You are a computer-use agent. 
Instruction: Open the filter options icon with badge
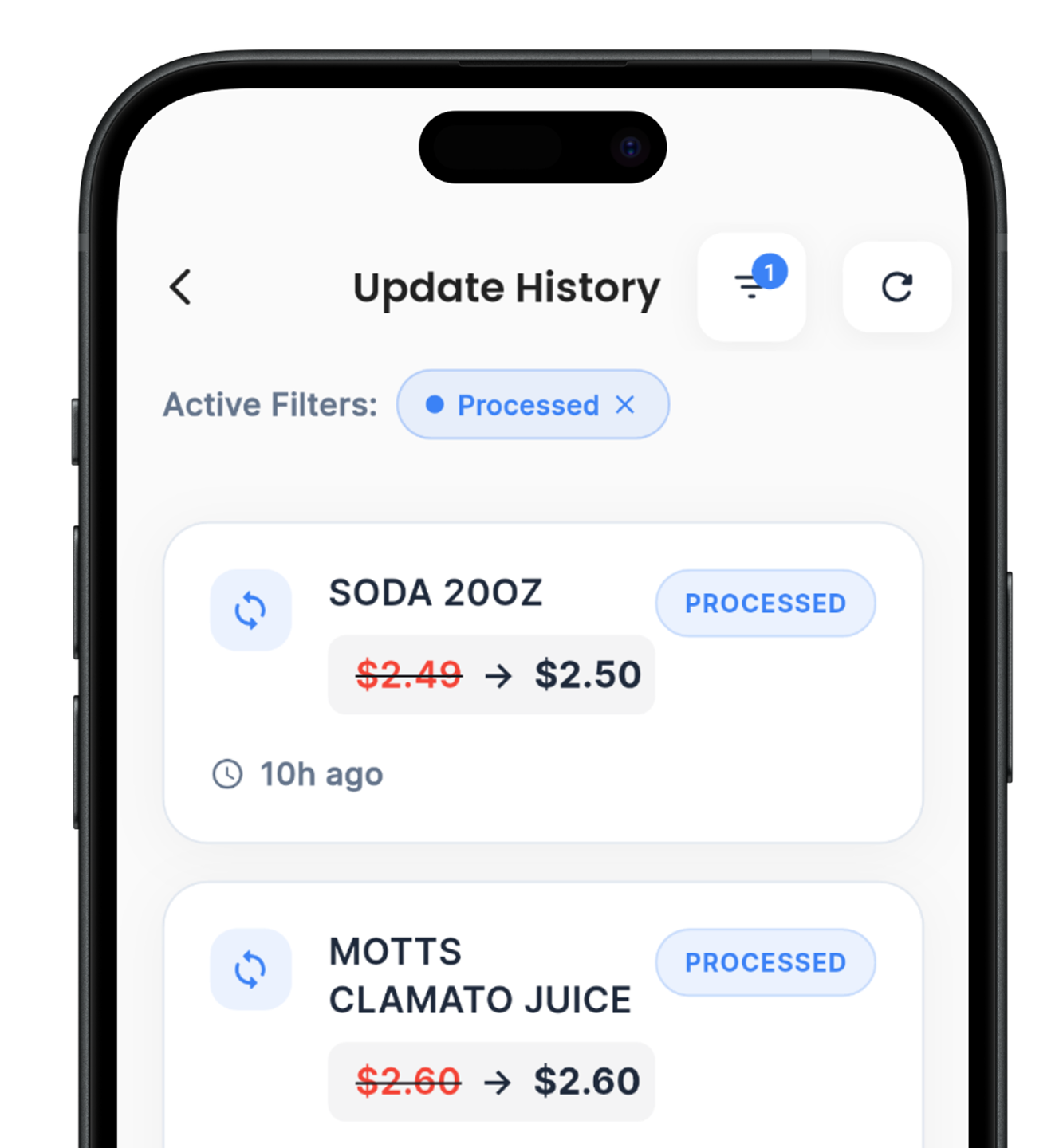click(750, 288)
